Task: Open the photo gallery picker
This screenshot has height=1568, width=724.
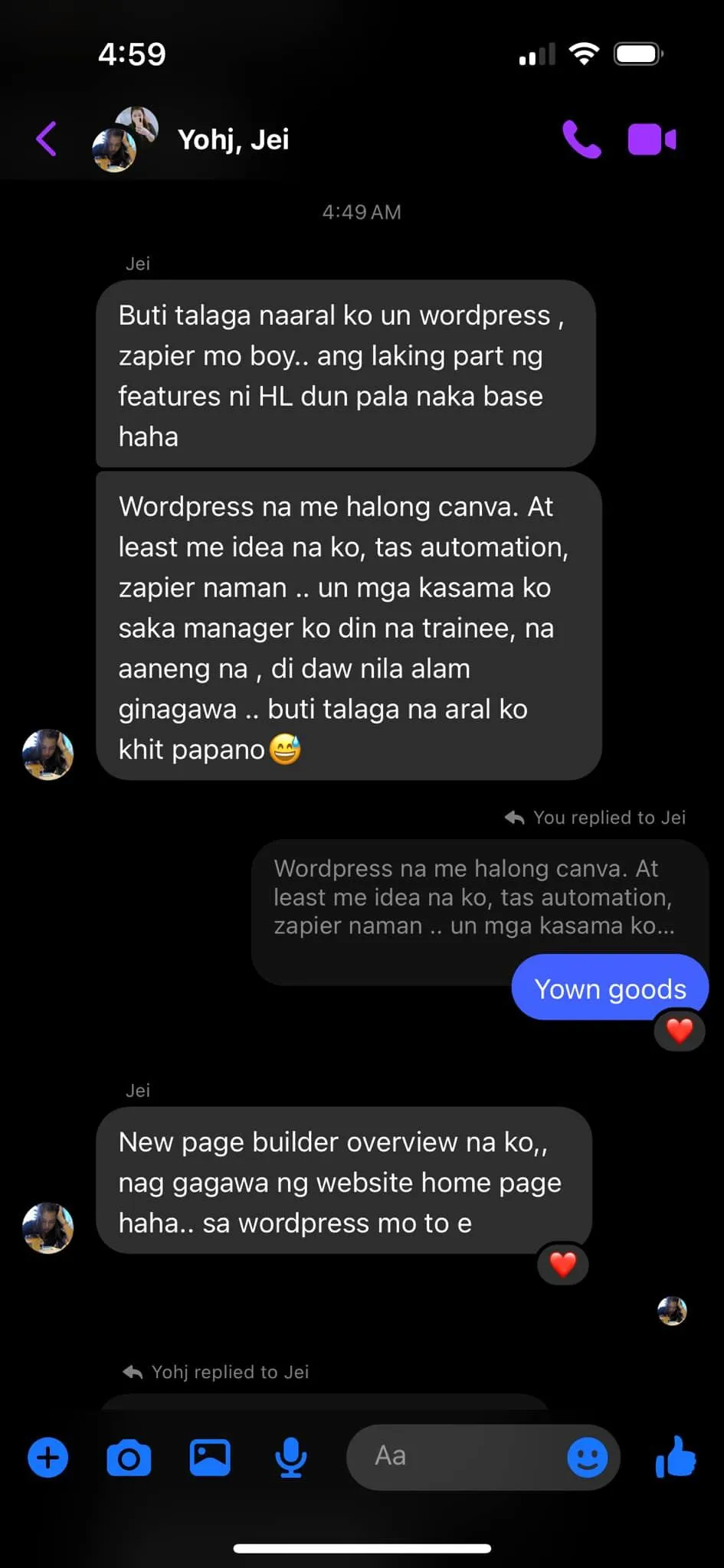Action: (x=210, y=1457)
